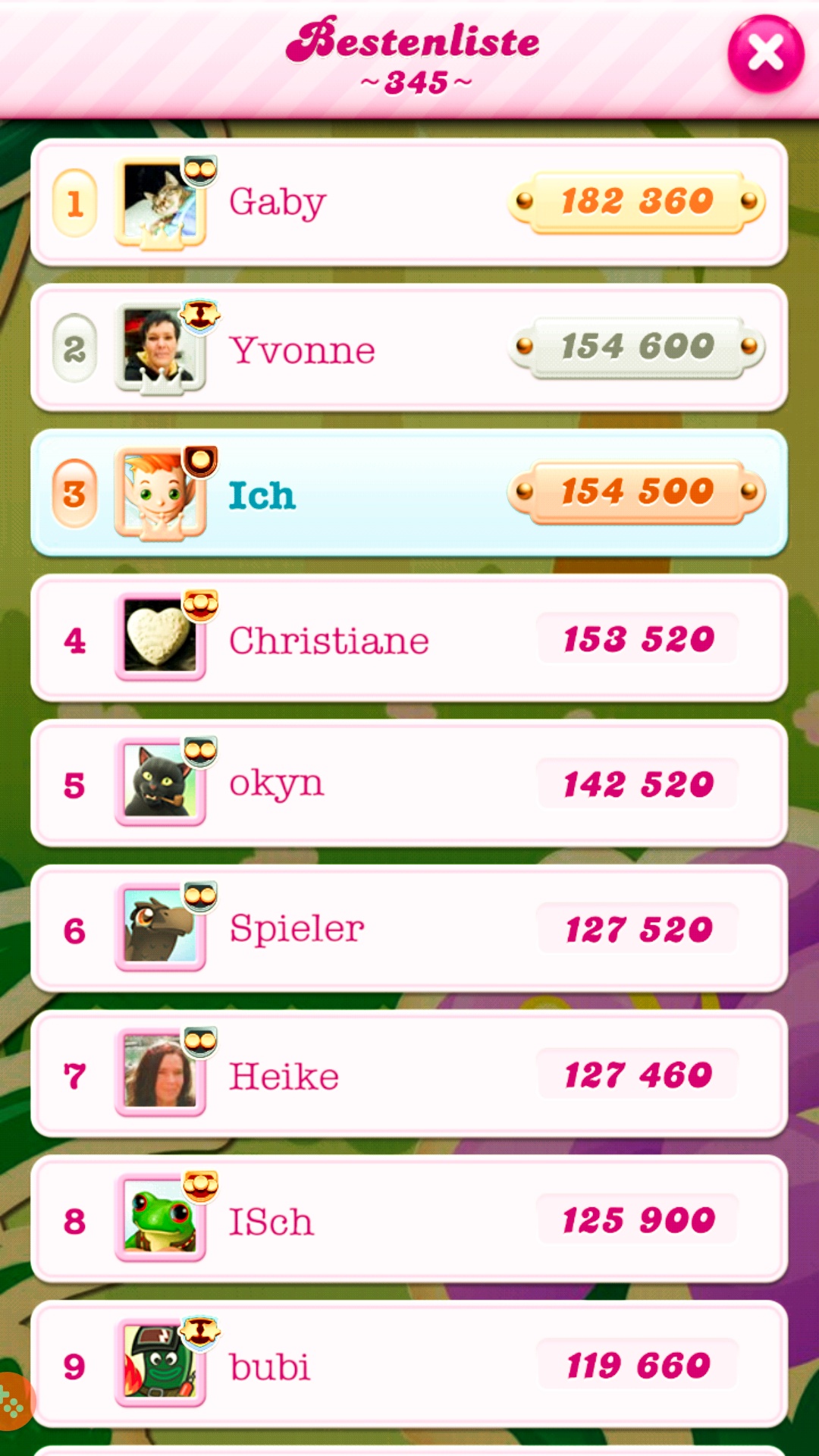Tap ISch's ranking row
The image size is (819, 1456).
coord(409,1220)
